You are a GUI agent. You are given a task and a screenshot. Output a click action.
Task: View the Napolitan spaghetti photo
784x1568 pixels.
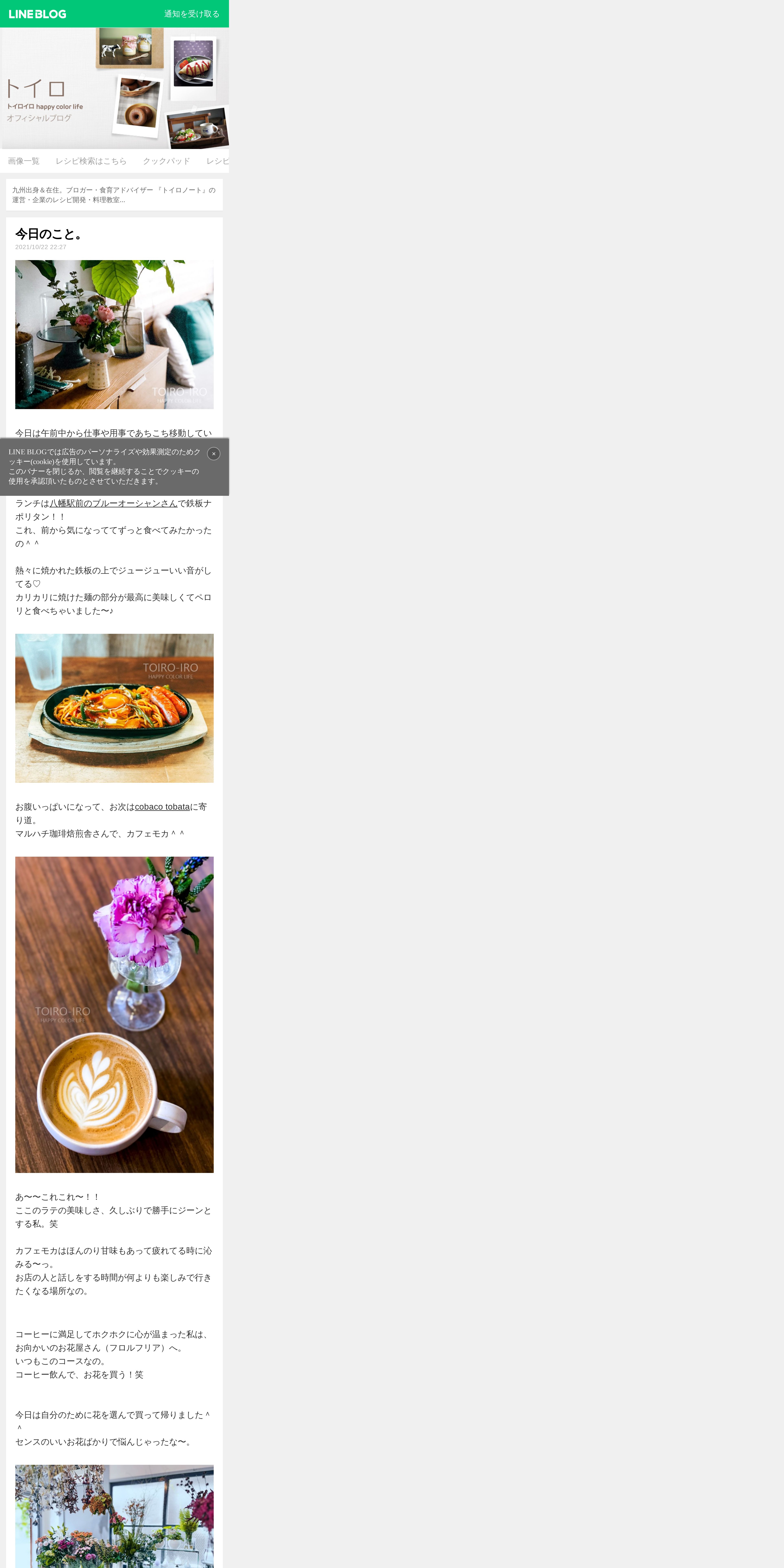point(114,708)
